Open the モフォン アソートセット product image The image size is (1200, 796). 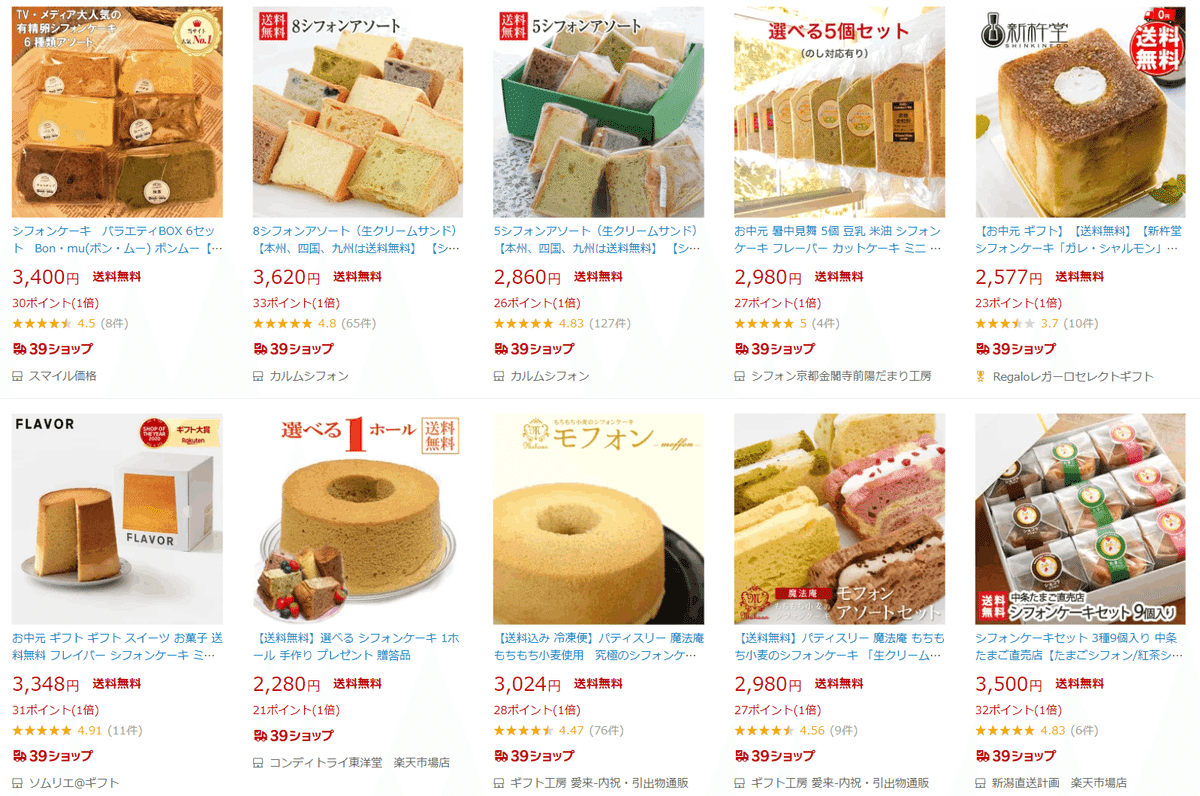tap(839, 519)
